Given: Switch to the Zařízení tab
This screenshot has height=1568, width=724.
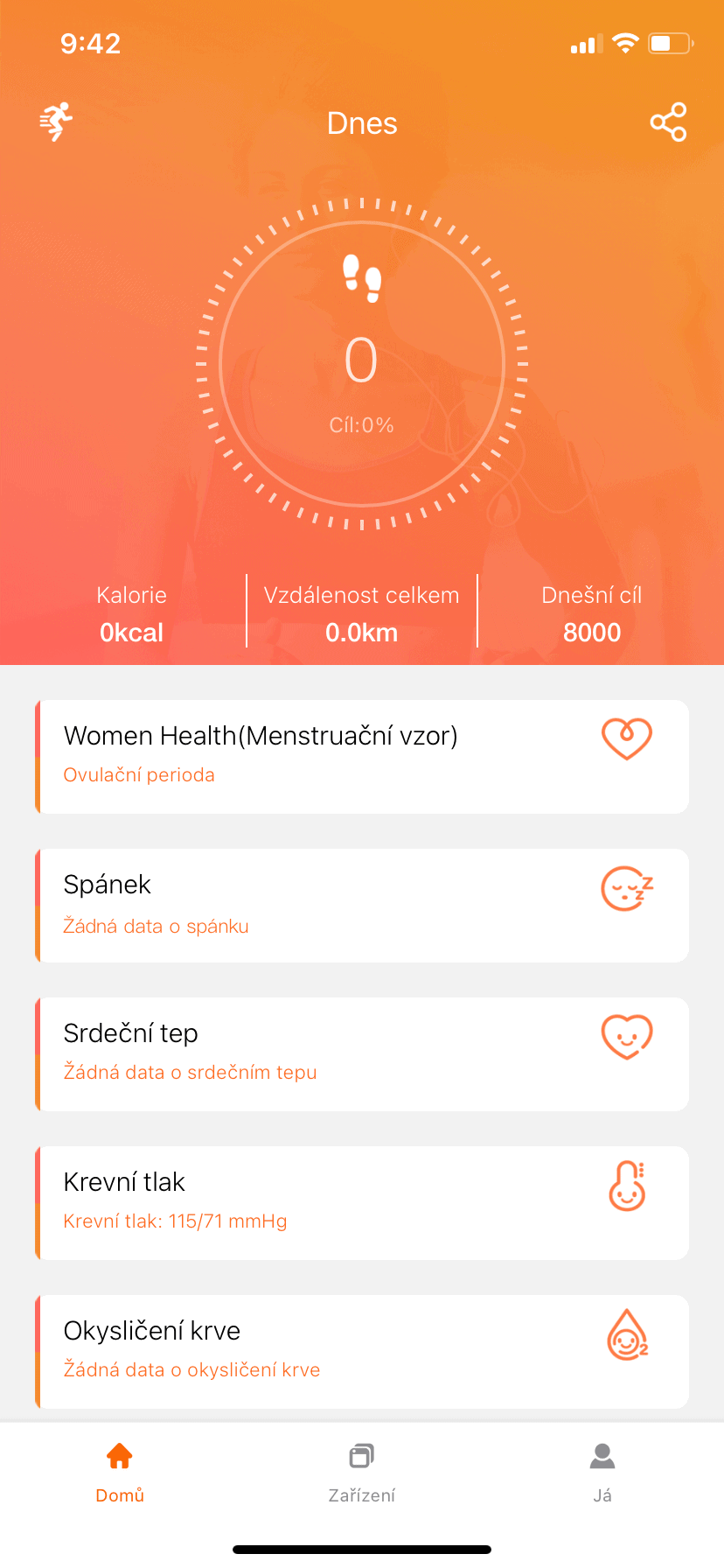Looking at the screenshot, I should tap(362, 1473).
